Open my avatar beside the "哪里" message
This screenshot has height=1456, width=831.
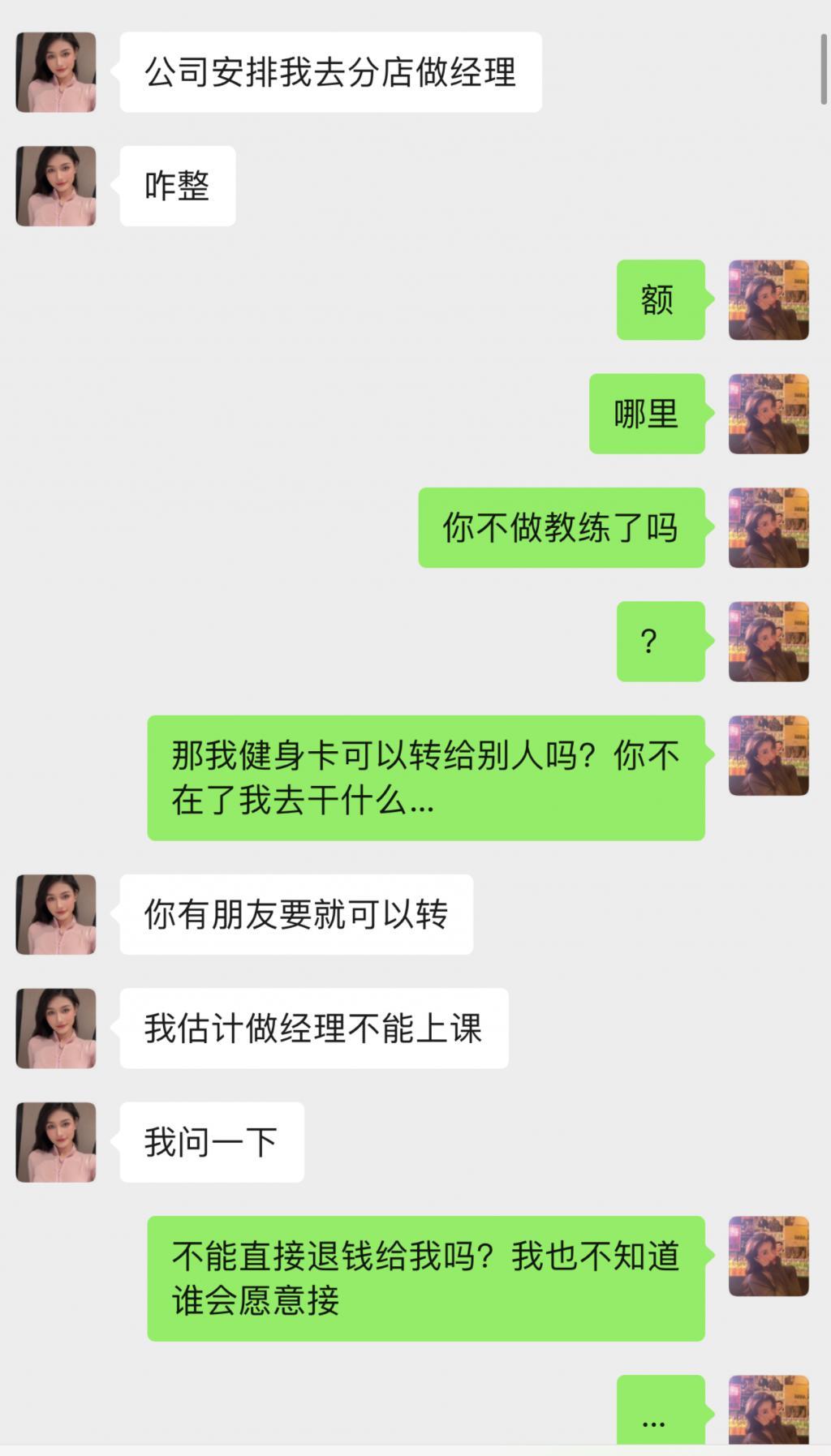tap(769, 414)
